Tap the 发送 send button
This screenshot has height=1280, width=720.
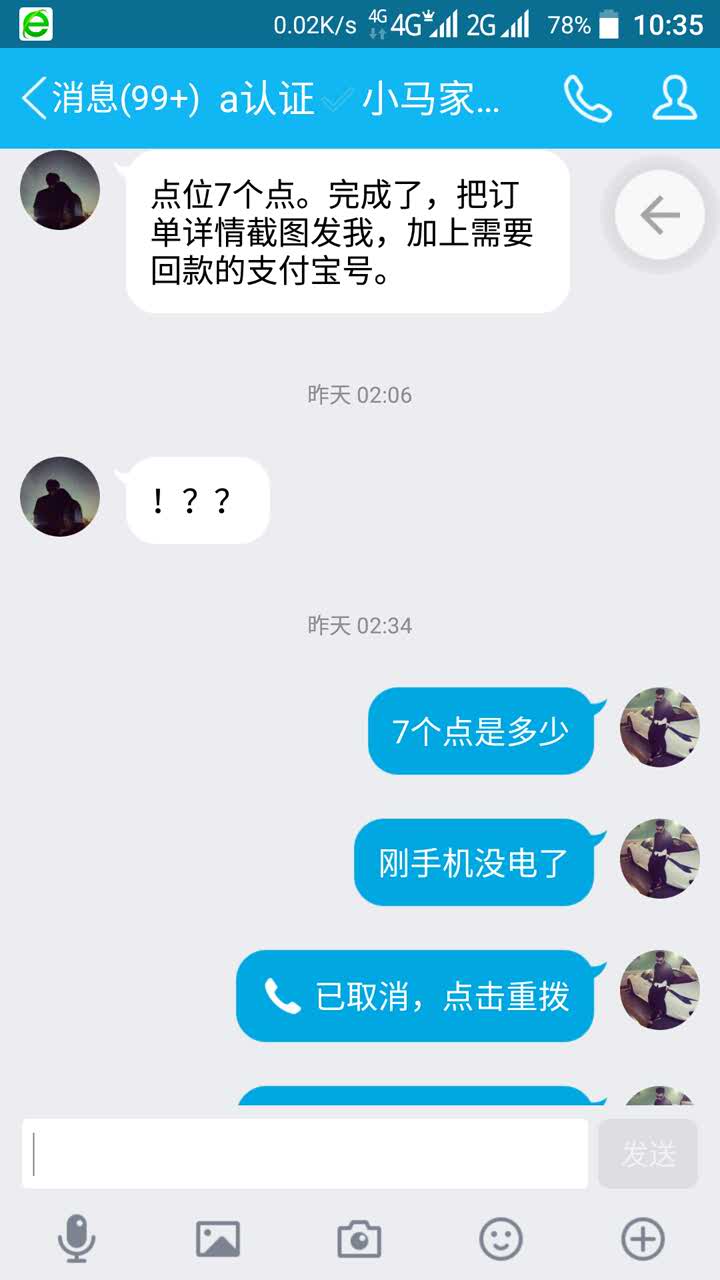tap(648, 1154)
